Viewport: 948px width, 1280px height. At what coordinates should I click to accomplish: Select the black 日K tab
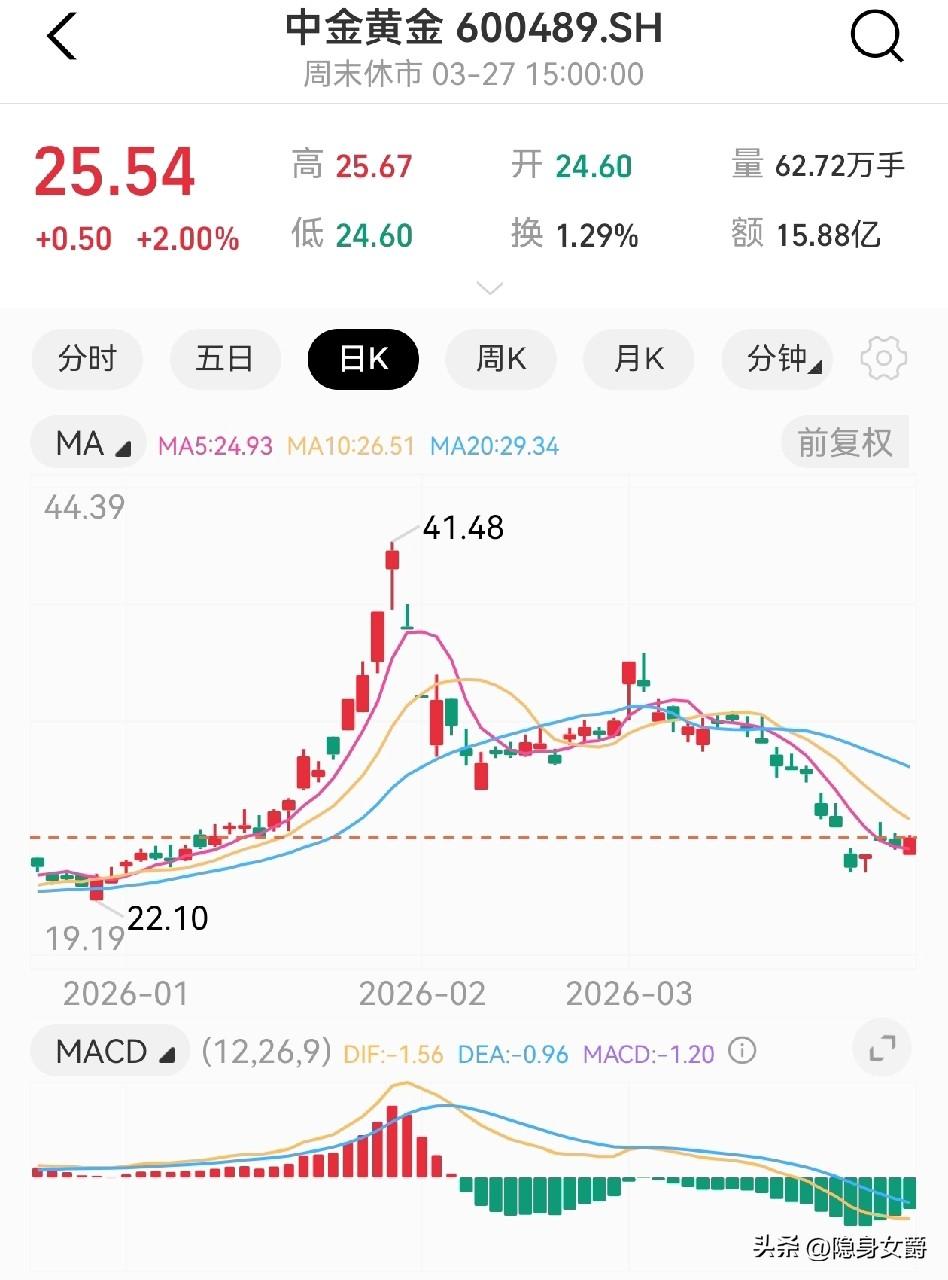click(362, 358)
